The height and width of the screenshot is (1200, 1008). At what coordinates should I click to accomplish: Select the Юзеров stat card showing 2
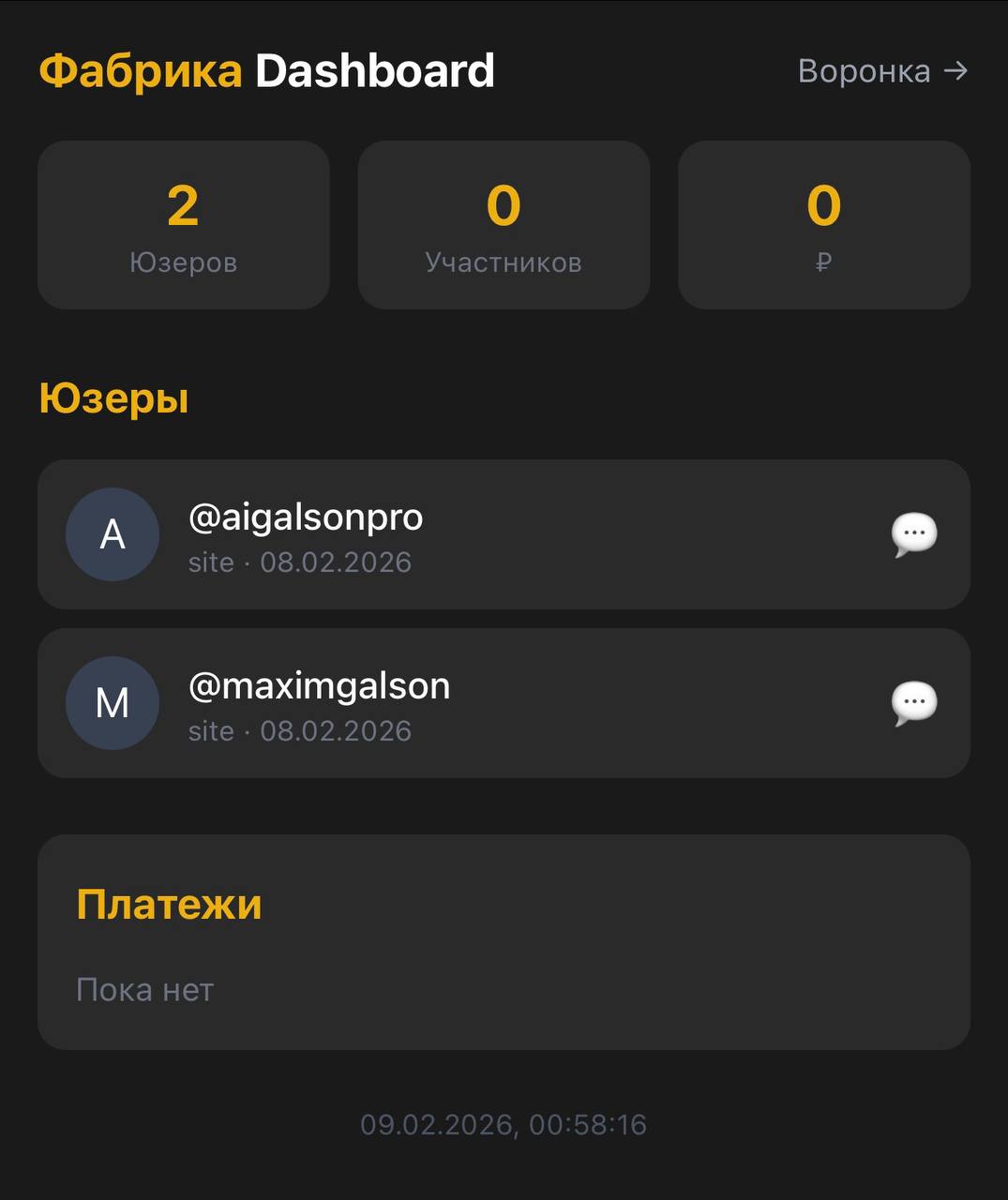(x=183, y=225)
